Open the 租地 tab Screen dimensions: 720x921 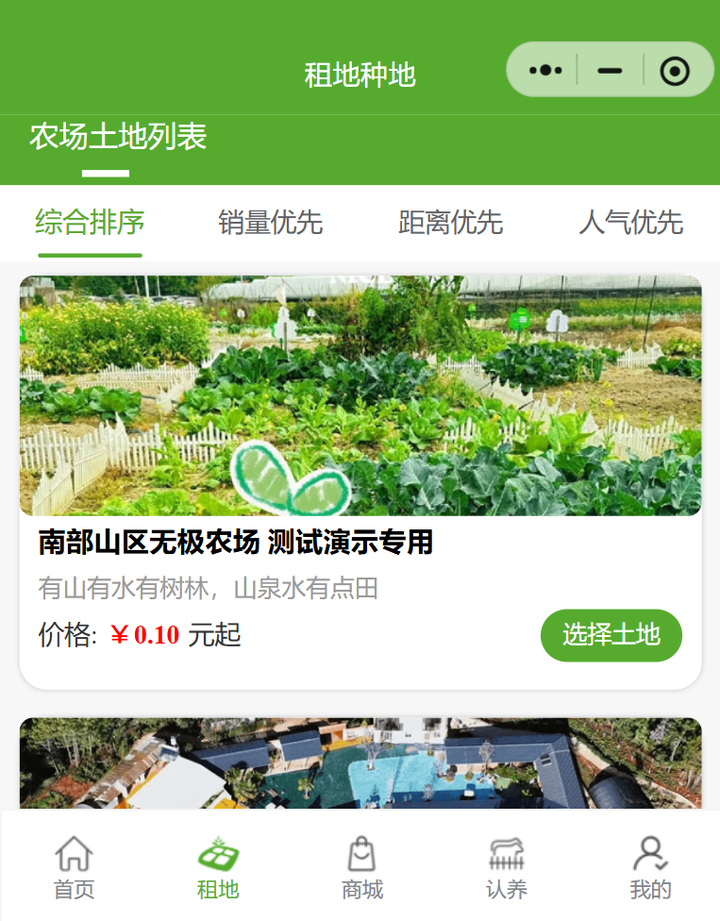(218, 868)
